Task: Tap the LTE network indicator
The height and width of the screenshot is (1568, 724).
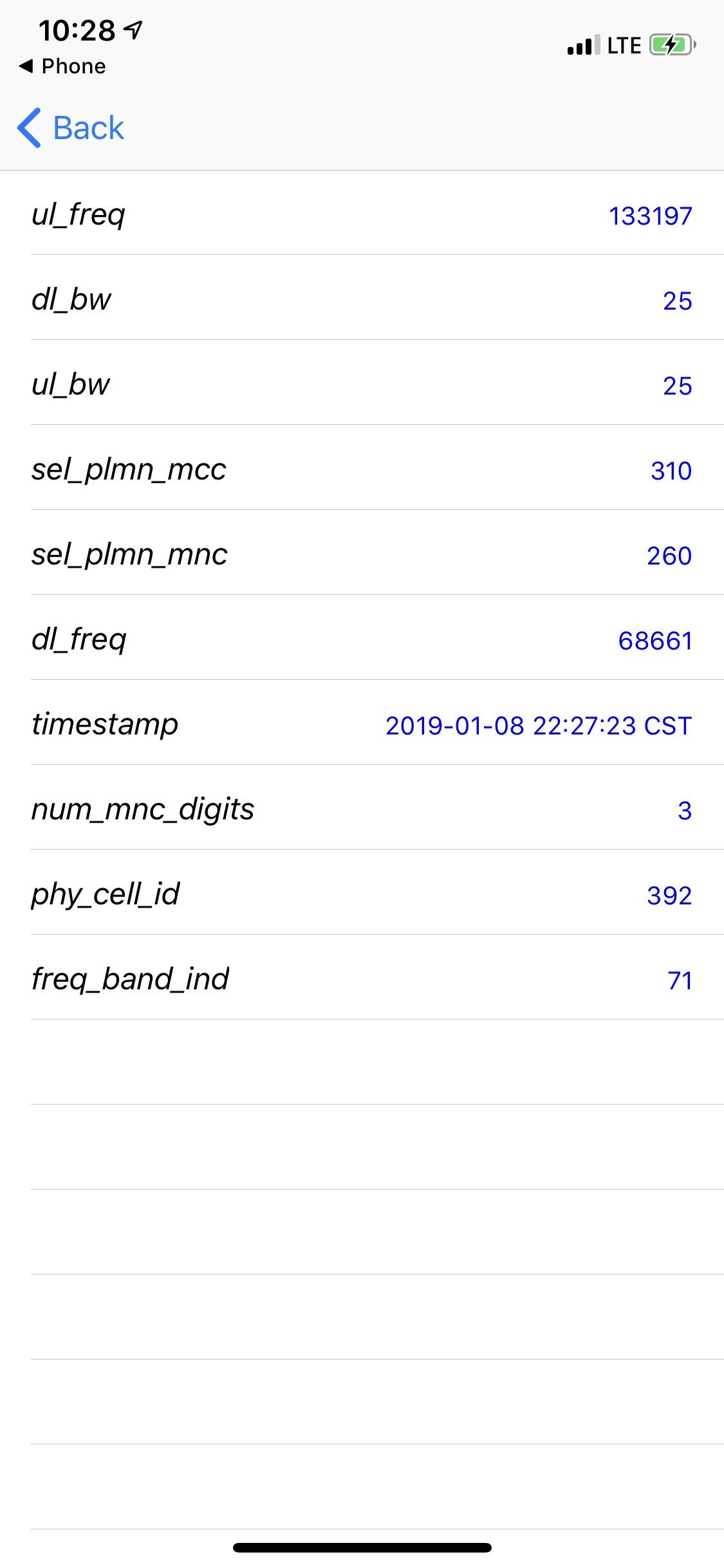Action: [620, 44]
